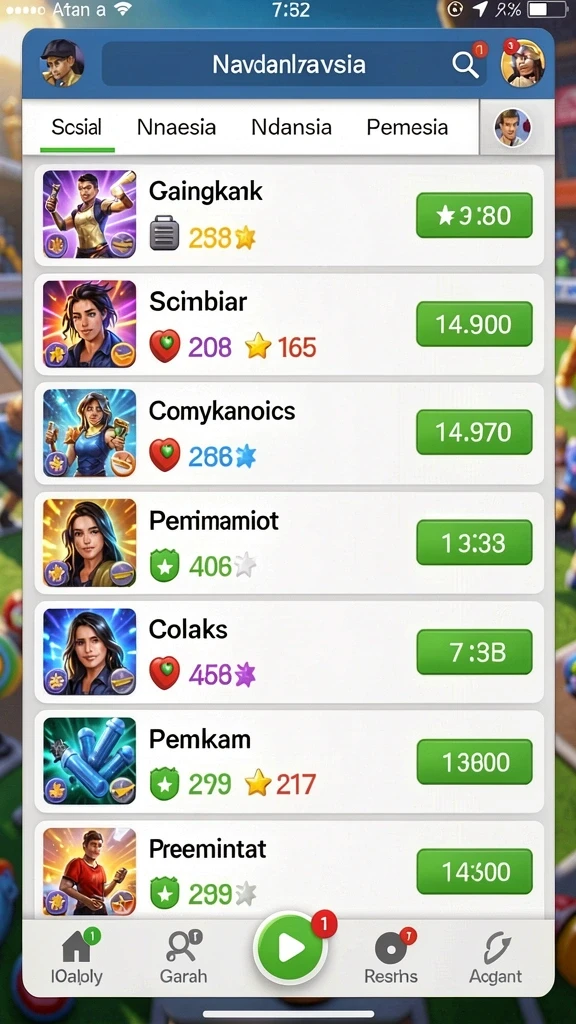Tap the 14300 button for Preemintat
The width and height of the screenshot is (576, 1024).
(x=475, y=871)
